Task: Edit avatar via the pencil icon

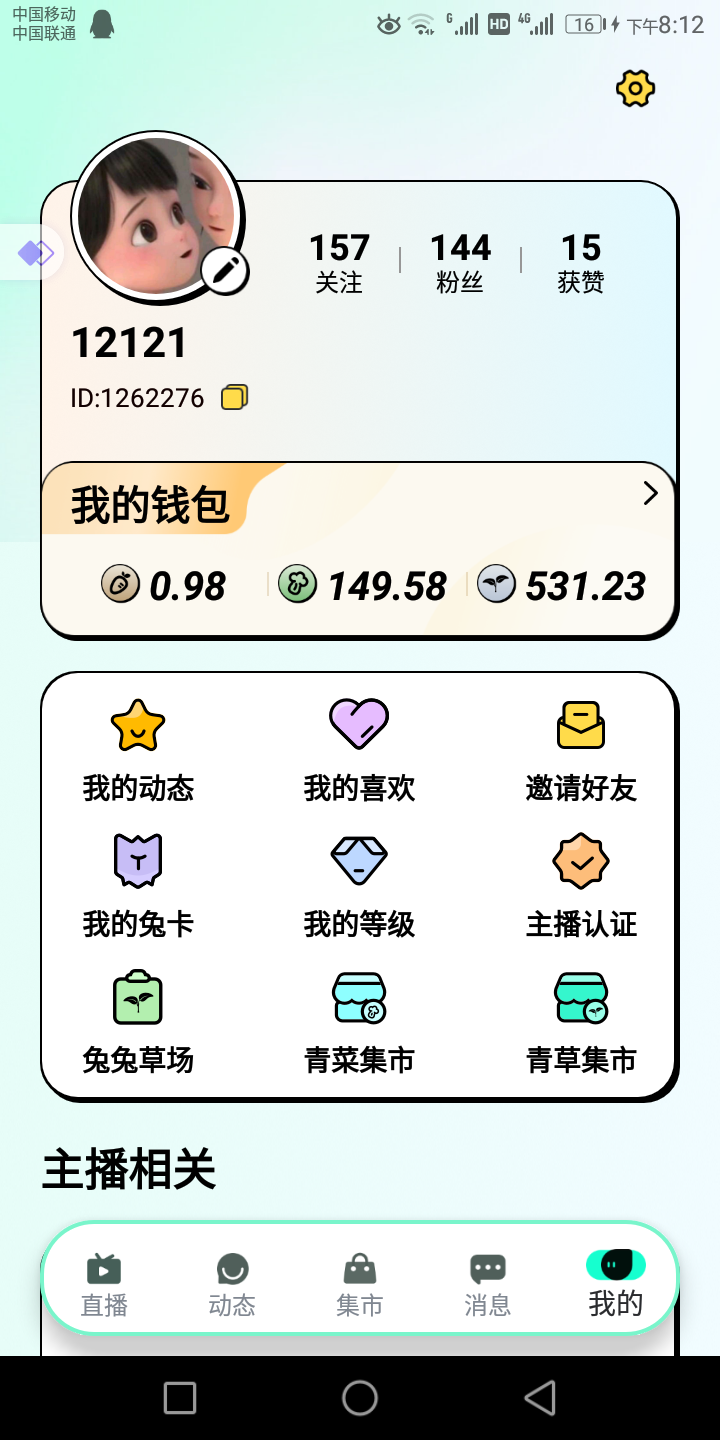Action: click(224, 268)
